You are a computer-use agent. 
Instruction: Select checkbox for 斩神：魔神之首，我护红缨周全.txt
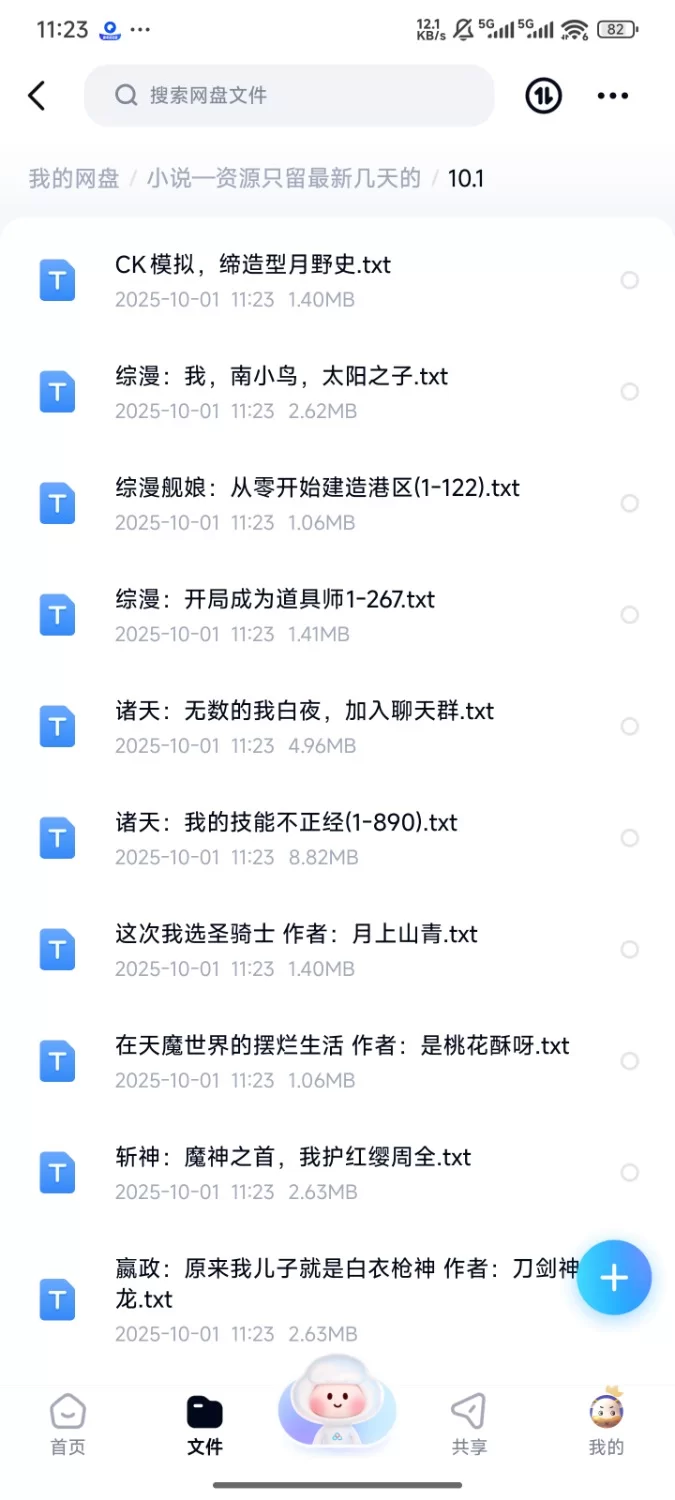[x=629, y=1172]
